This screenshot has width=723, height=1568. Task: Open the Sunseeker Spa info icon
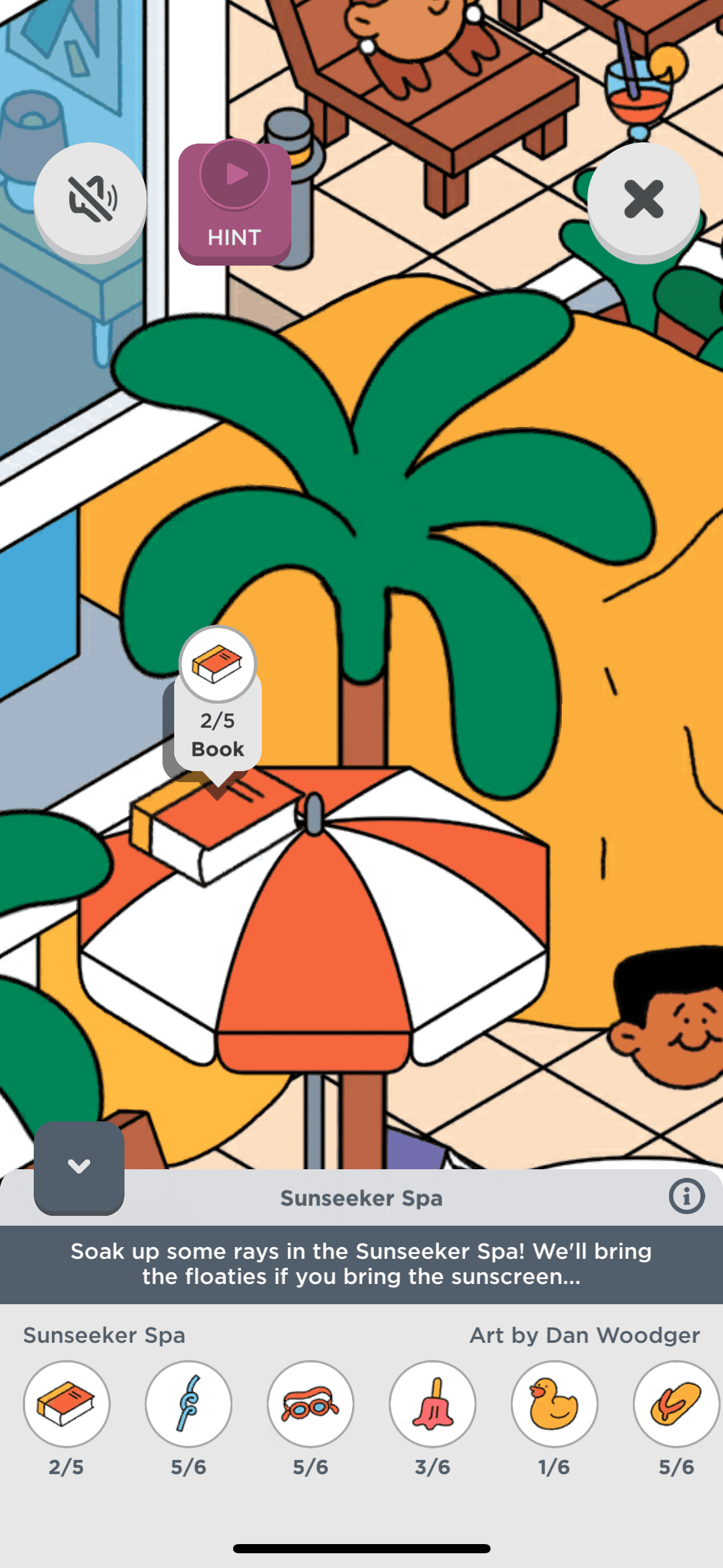(x=686, y=1196)
